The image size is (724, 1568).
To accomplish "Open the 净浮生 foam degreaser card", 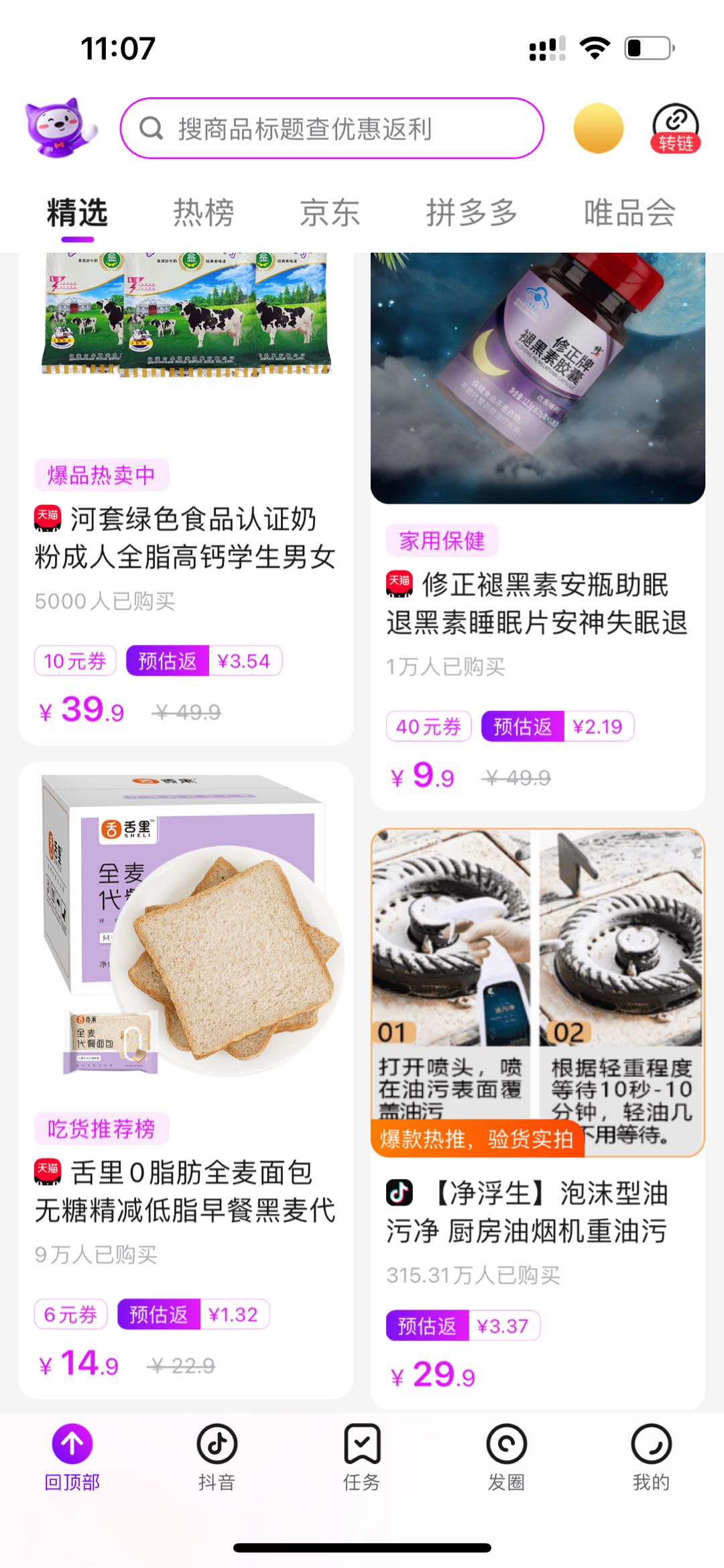I will 537,1211.
